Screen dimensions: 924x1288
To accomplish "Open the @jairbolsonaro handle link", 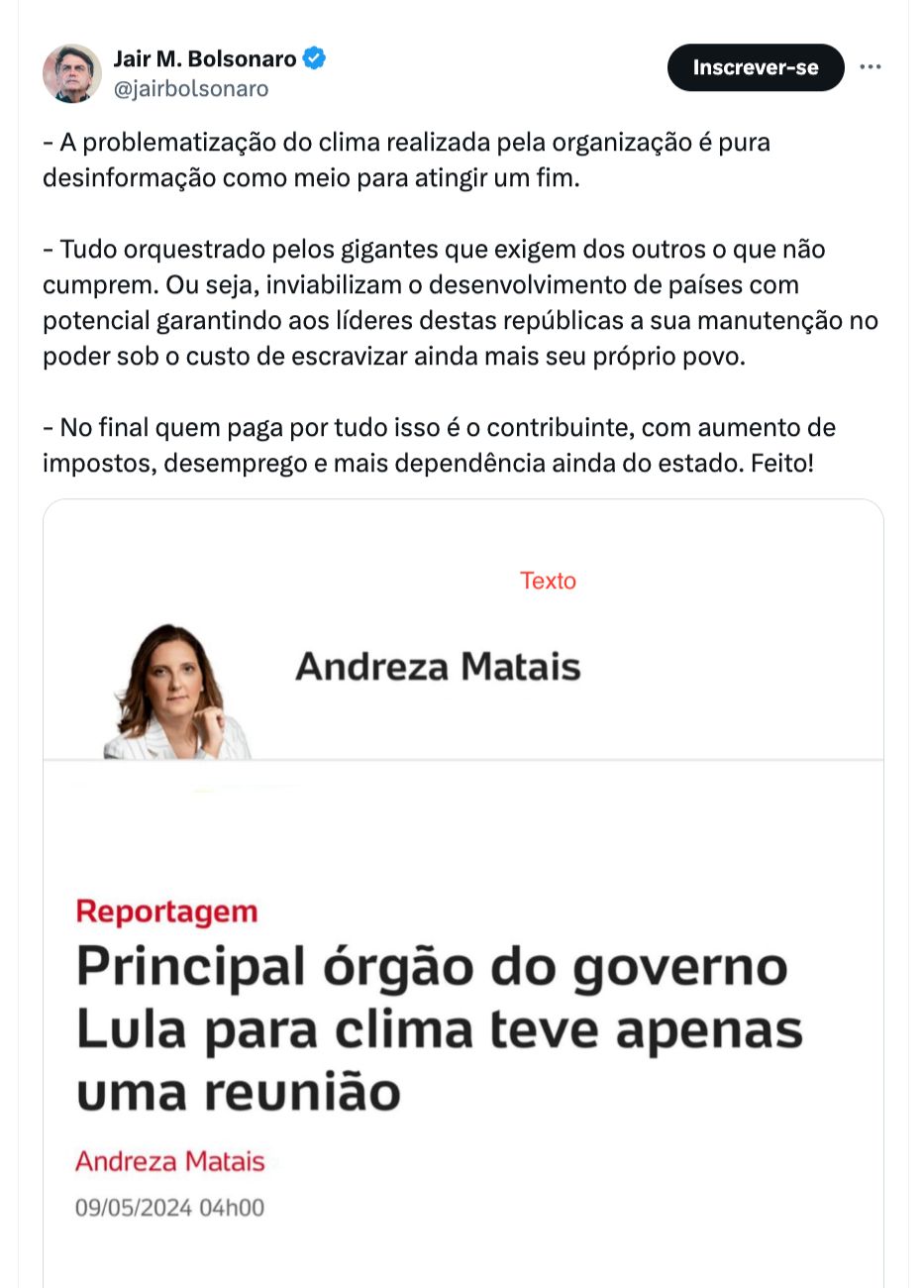I will [x=190, y=89].
